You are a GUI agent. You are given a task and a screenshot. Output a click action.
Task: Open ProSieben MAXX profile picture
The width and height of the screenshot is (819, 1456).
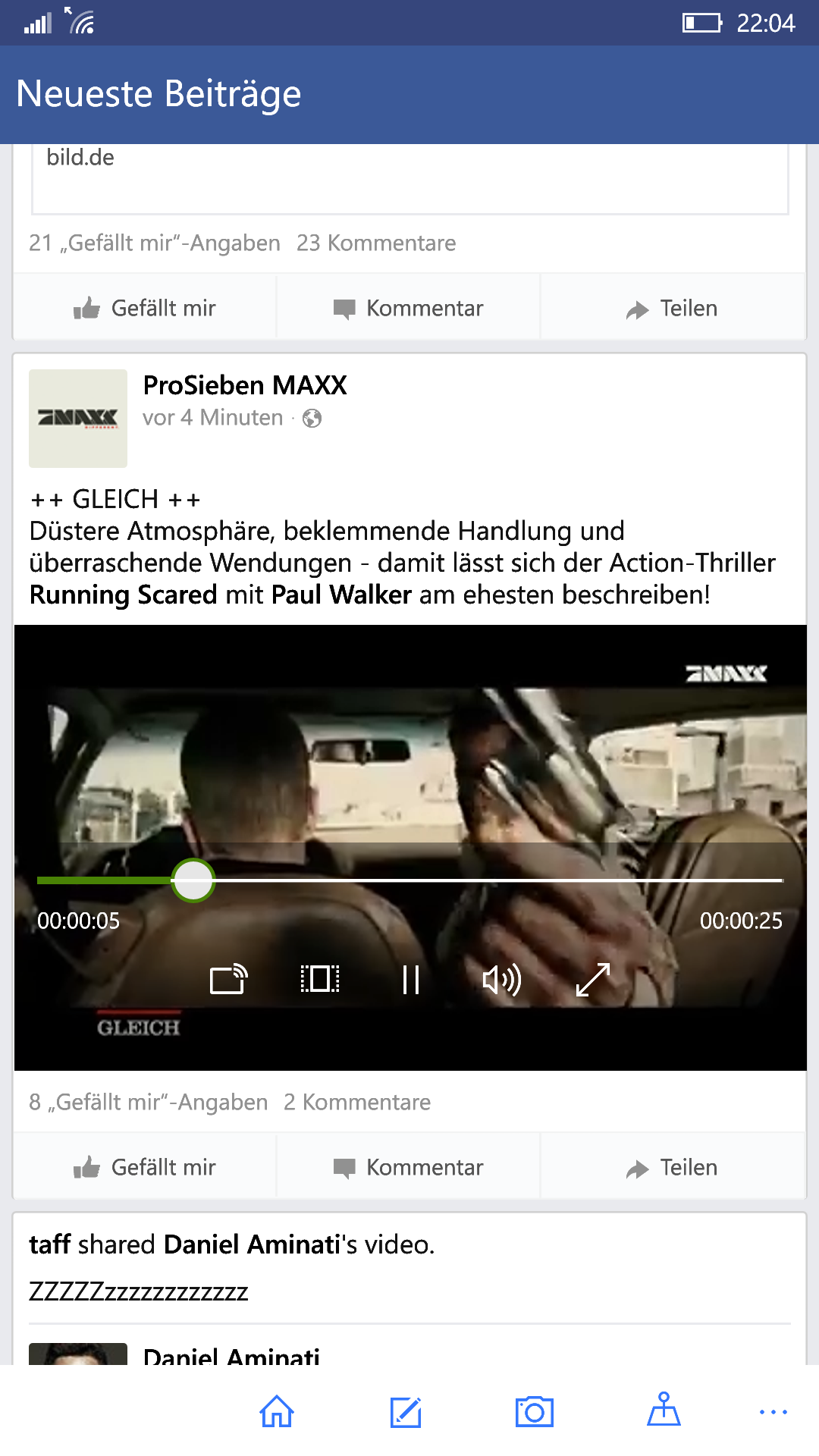pos(78,419)
